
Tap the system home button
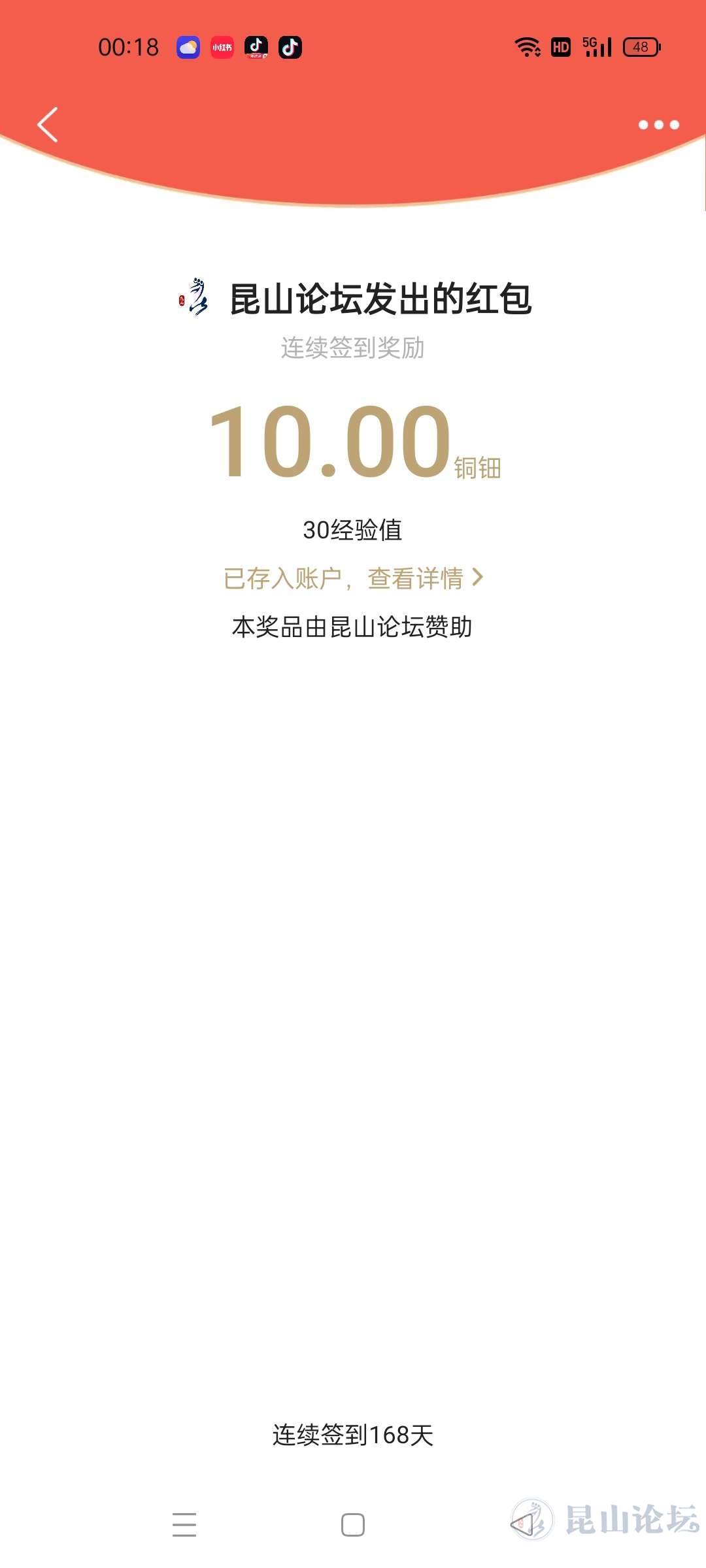[x=353, y=1524]
